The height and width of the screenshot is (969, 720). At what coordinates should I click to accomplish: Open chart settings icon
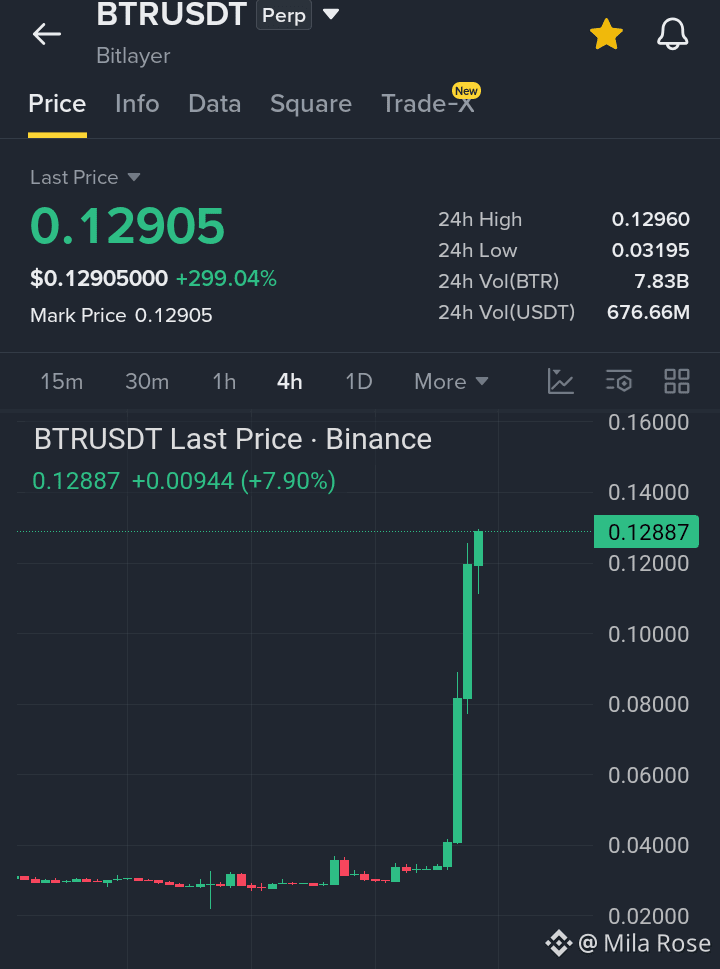point(619,381)
